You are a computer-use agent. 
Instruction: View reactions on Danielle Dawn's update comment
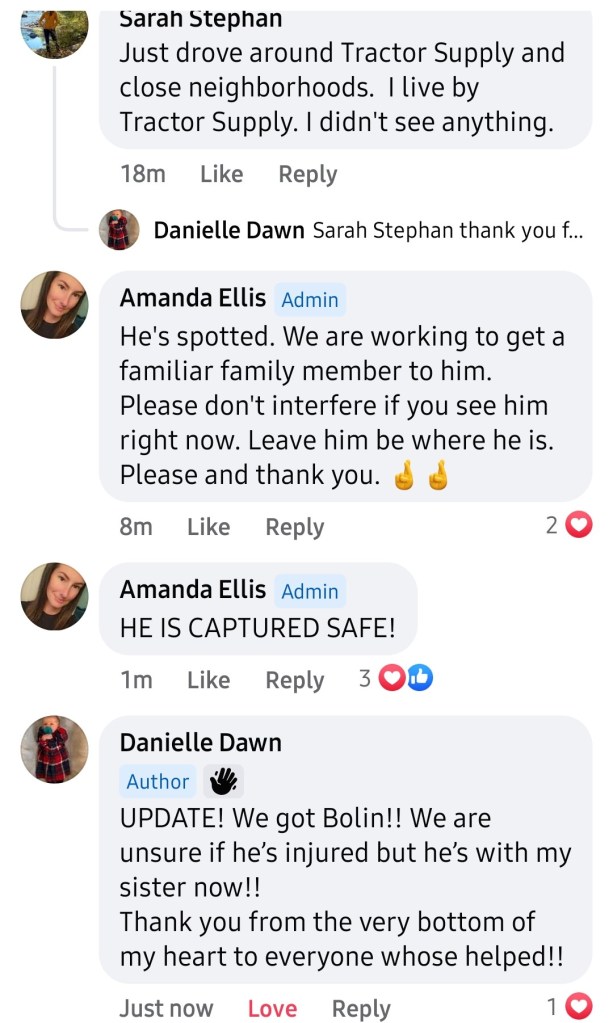[x=569, y=1006]
